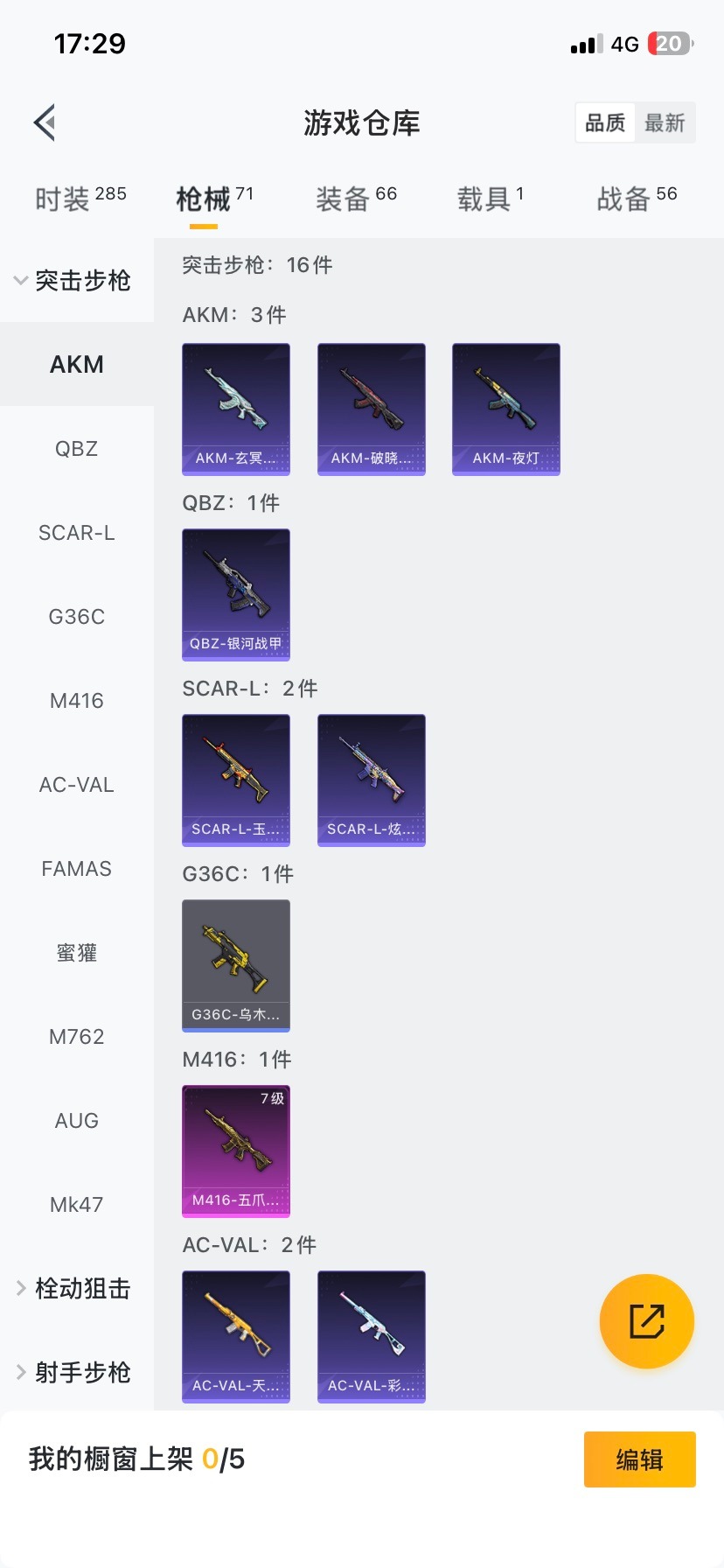Select FAMAS in the side list
This screenshot has width=724, height=1568.
point(77,869)
